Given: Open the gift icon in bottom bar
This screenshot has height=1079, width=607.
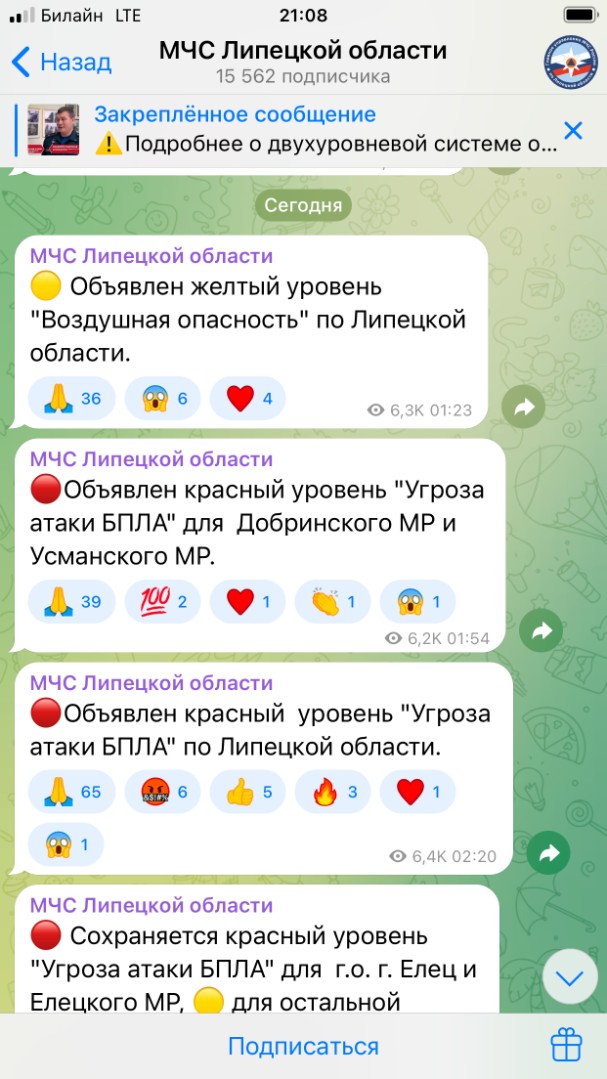Looking at the screenshot, I should tap(566, 1046).
